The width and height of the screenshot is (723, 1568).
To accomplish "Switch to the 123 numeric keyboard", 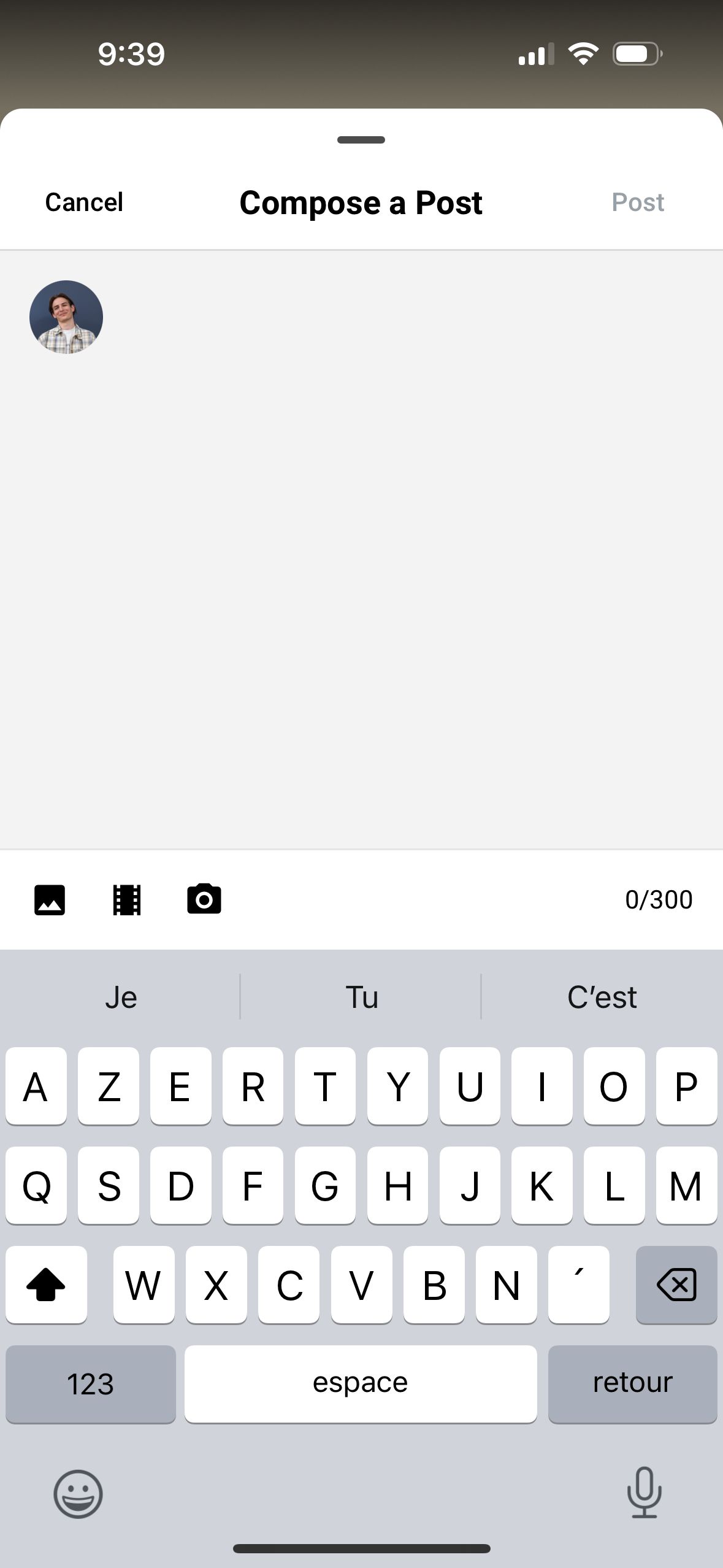I will click(90, 1384).
